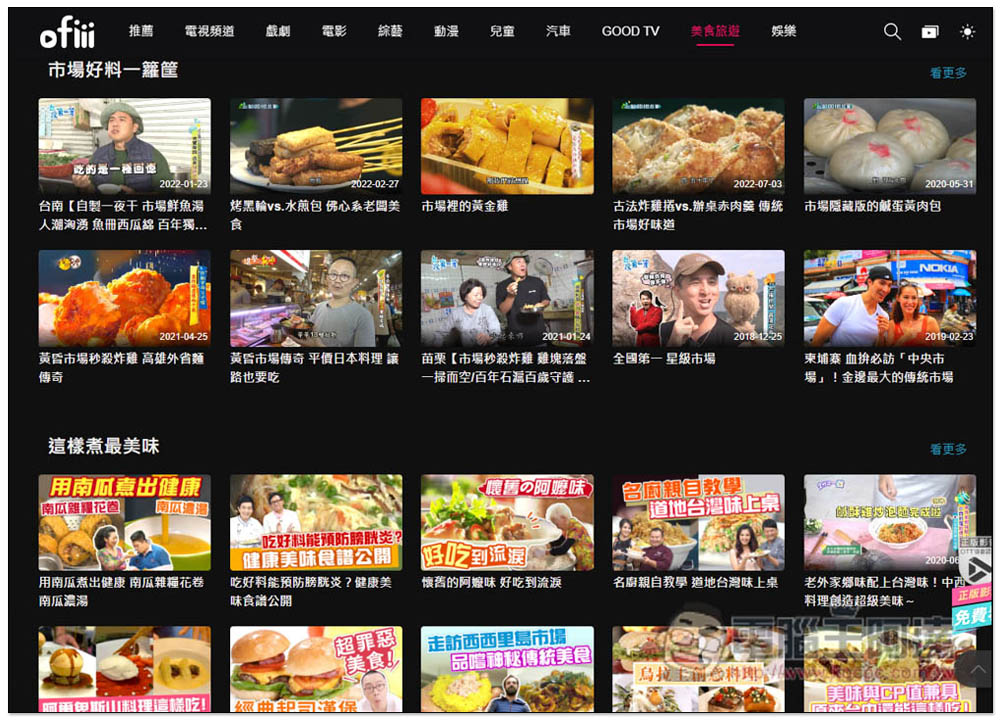Tap 看更多 for 市場好料一籮筐
The image size is (1000, 721).
pyautogui.click(x=948, y=73)
